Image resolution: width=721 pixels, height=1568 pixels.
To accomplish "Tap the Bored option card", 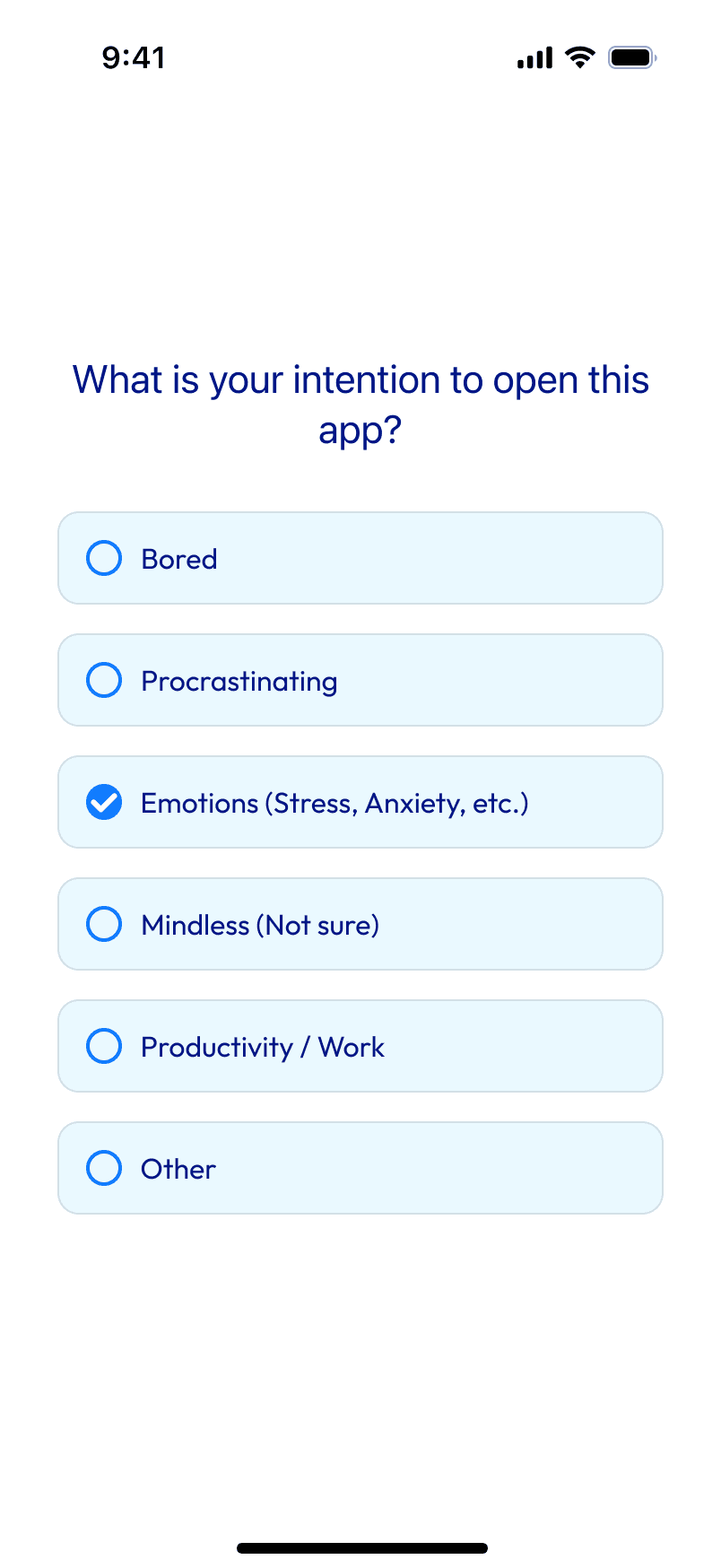I will pos(360,557).
